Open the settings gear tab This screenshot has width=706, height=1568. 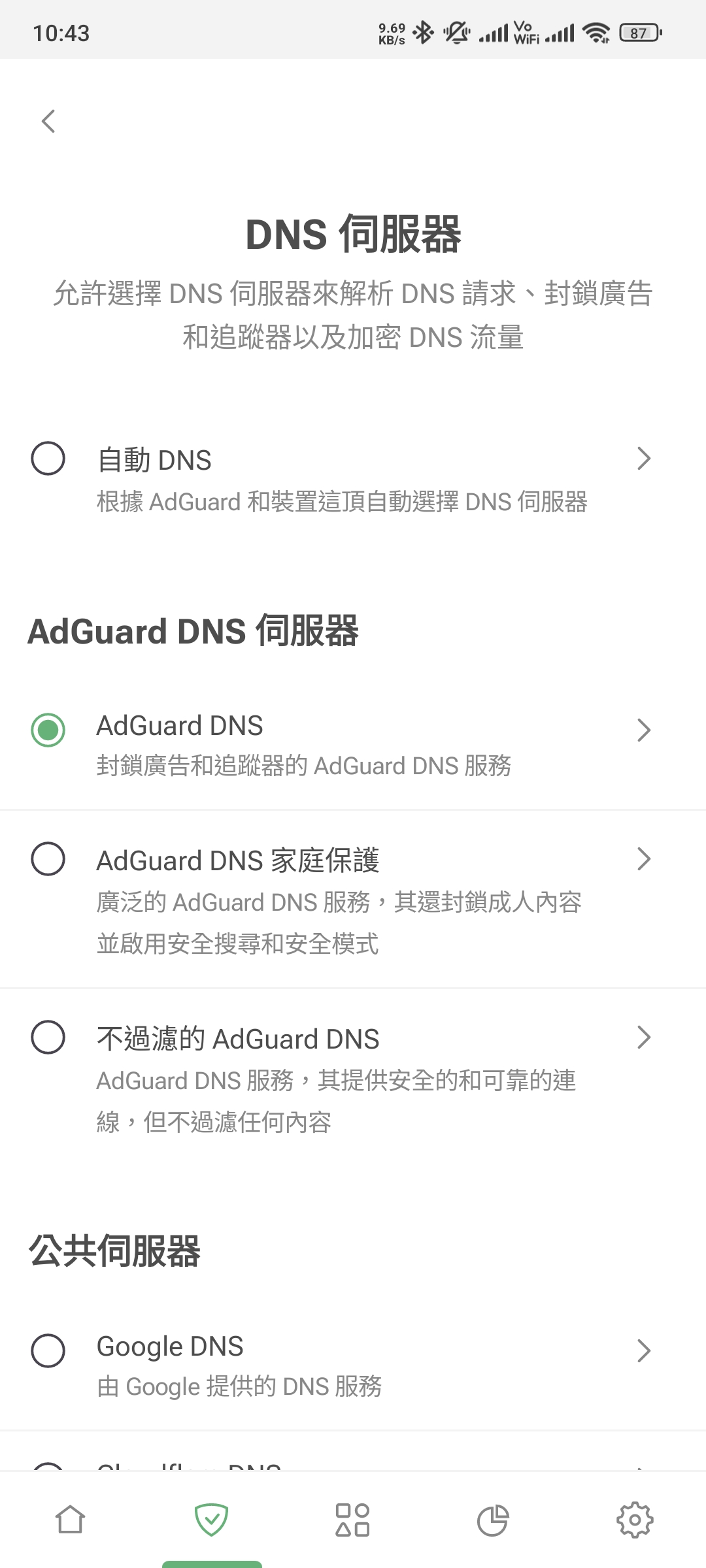[x=635, y=1520]
